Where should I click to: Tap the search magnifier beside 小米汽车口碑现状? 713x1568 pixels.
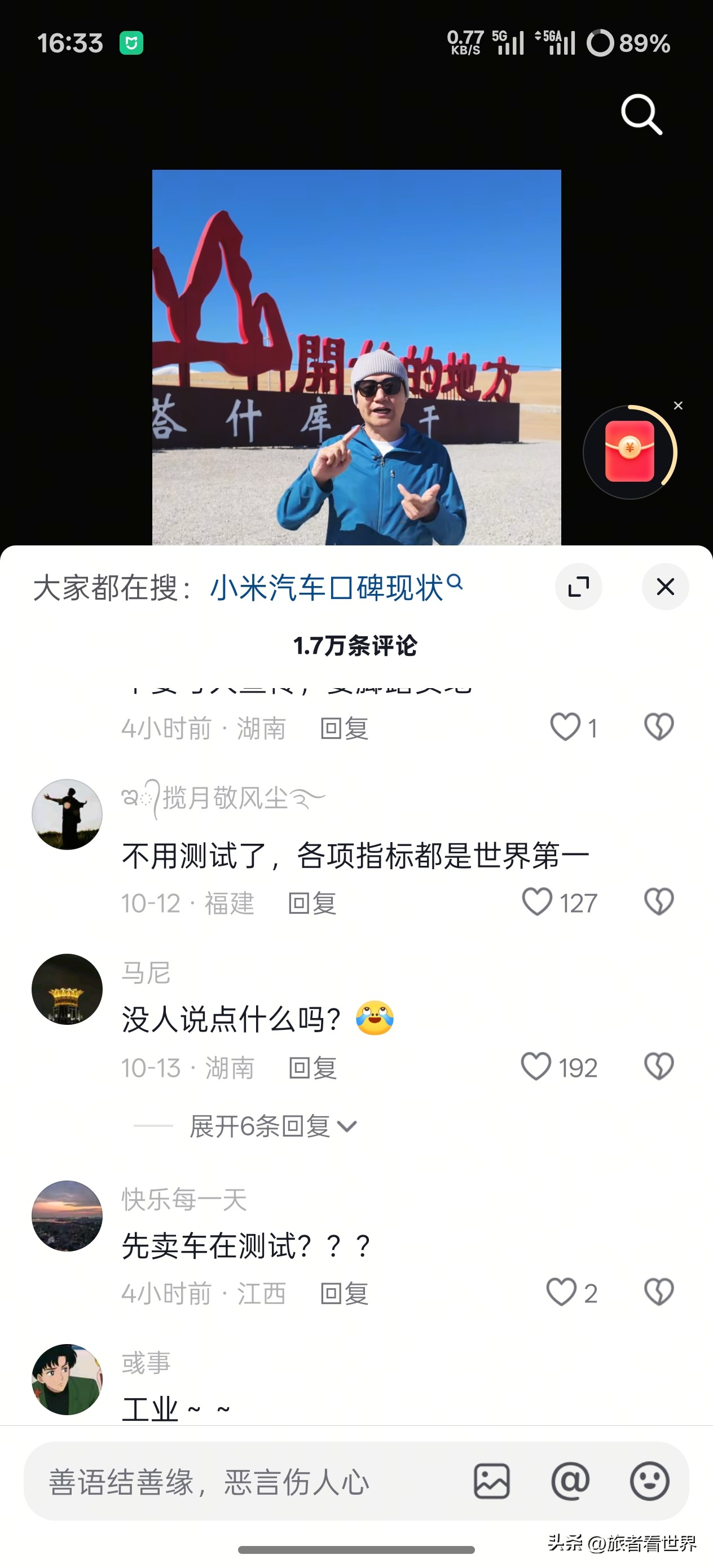(x=454, y=583)
